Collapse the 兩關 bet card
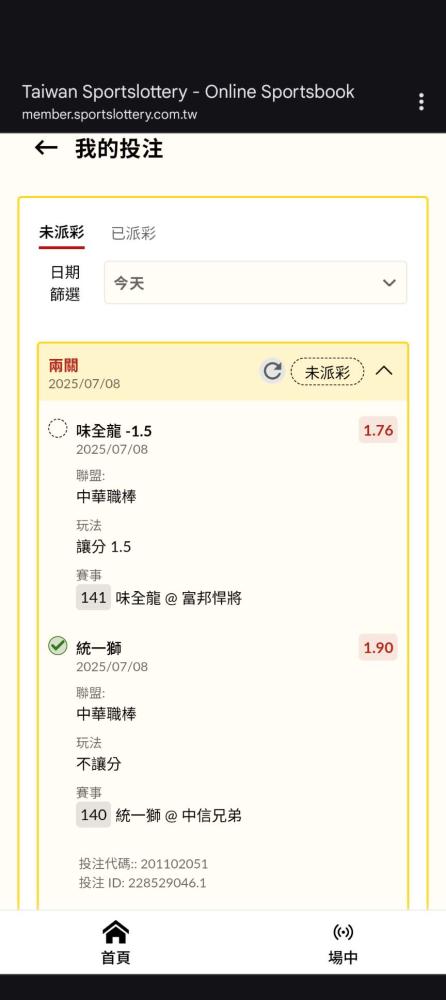Image resolution: width=446 pixels, height=1000 pixels. [384, 371]
